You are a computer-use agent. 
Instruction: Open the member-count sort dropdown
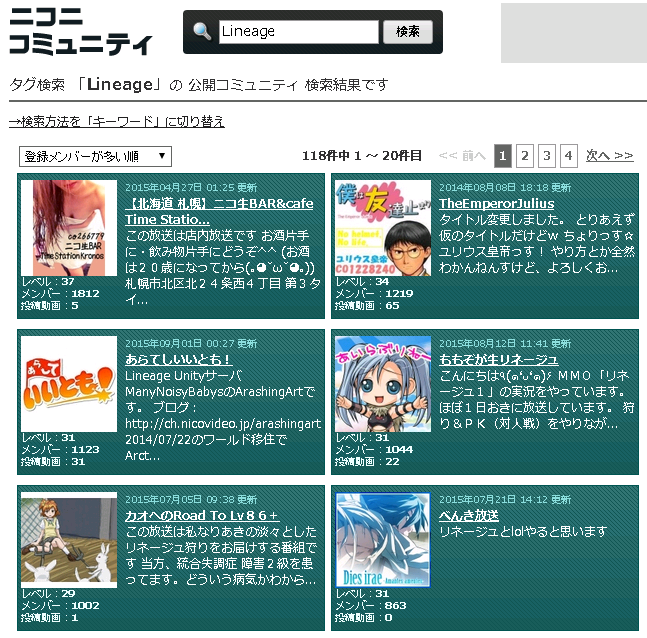click(x=95, y=156)
